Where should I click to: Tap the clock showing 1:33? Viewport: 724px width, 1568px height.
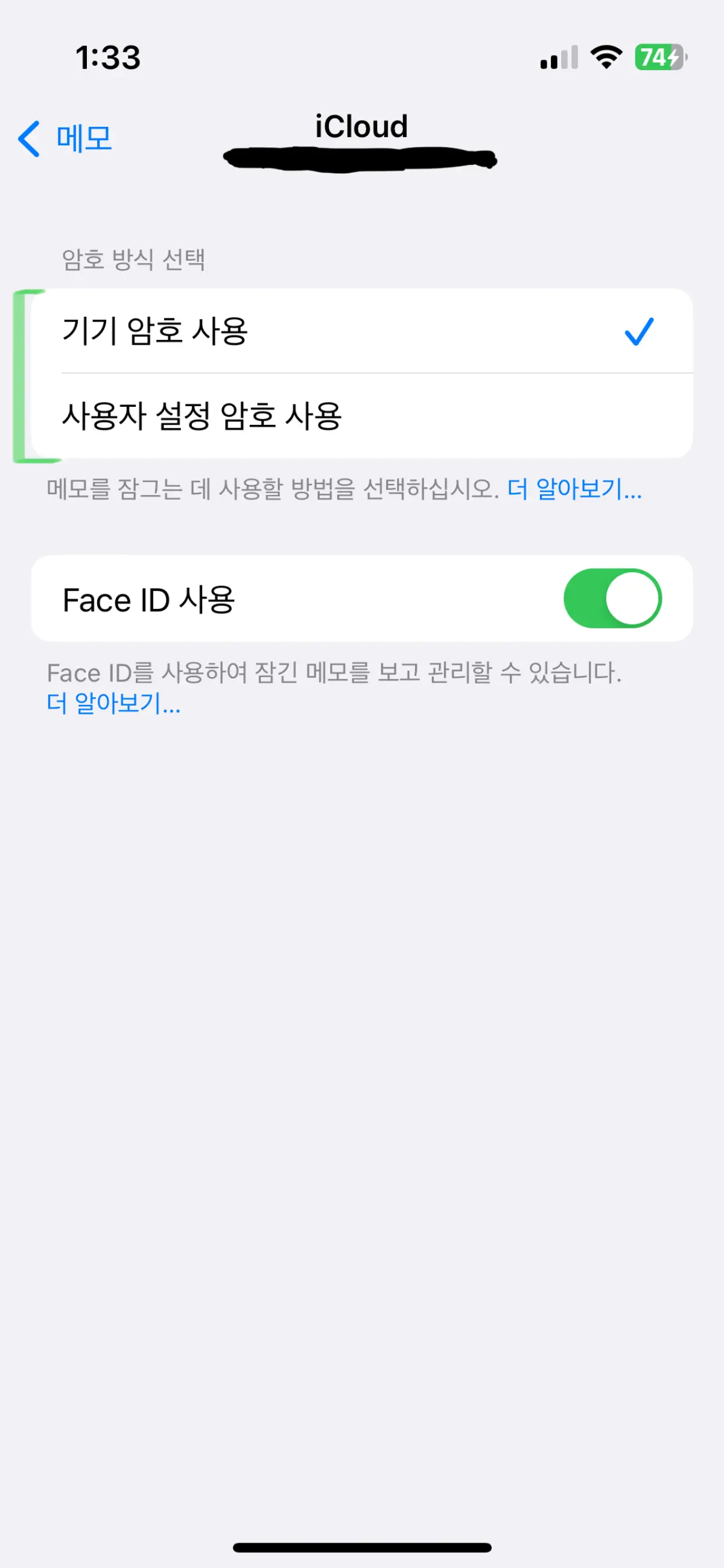[x=110, y=58]
